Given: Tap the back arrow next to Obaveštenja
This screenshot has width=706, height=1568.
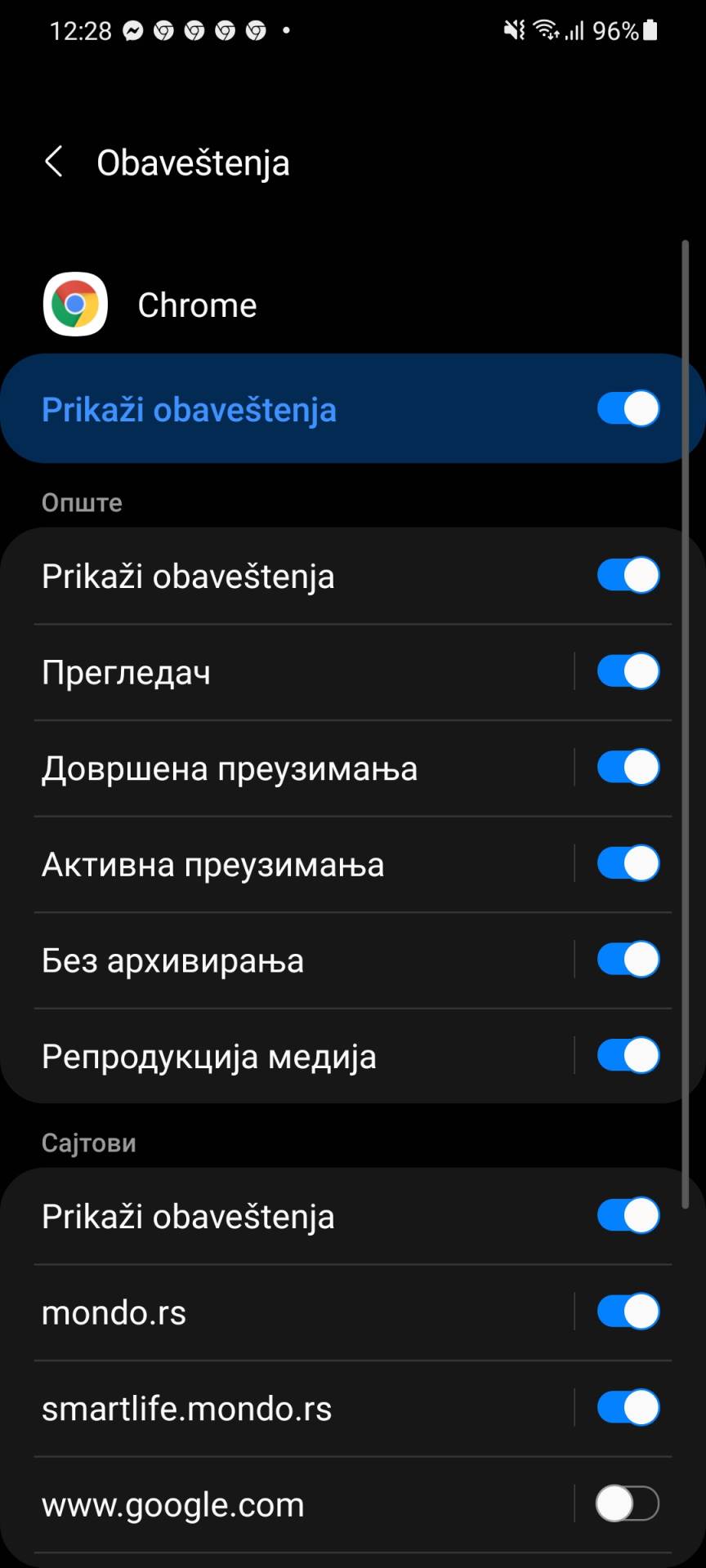Looking at the screenshot, I should coord(54,162).
